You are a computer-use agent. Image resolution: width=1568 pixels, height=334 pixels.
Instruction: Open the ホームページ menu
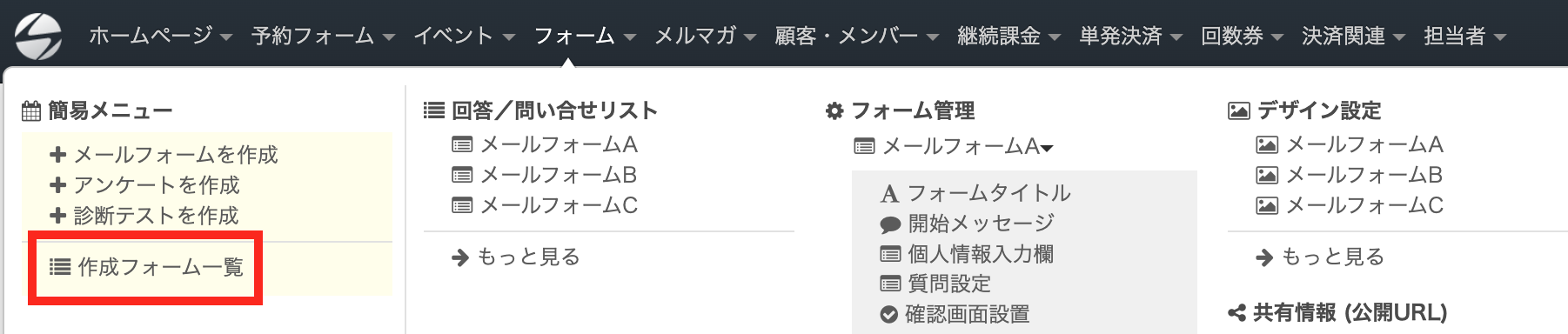tap(160, 36)
